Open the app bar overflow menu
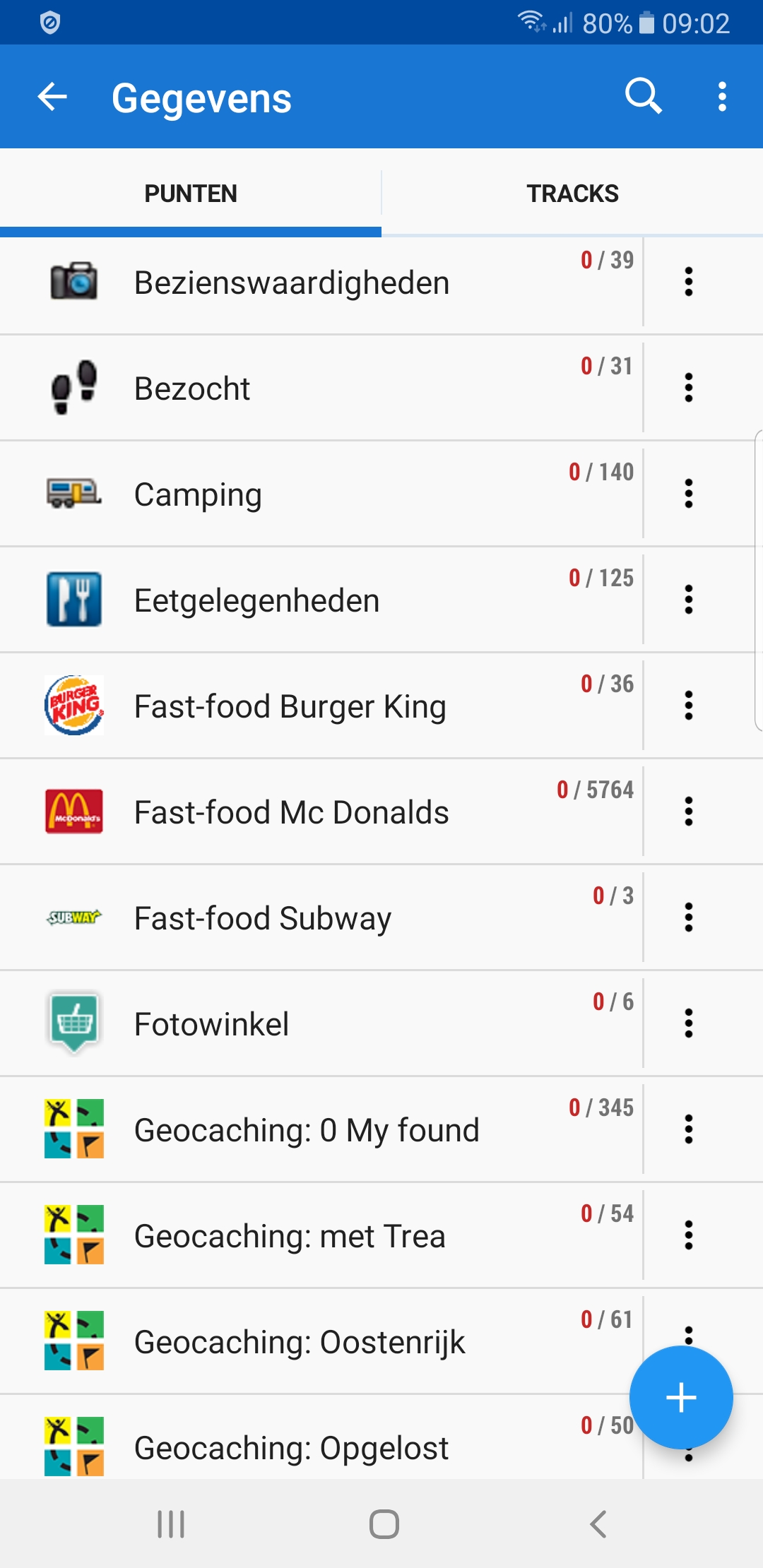The height and width of the screenshot is (1568, 763). [722, 96]
